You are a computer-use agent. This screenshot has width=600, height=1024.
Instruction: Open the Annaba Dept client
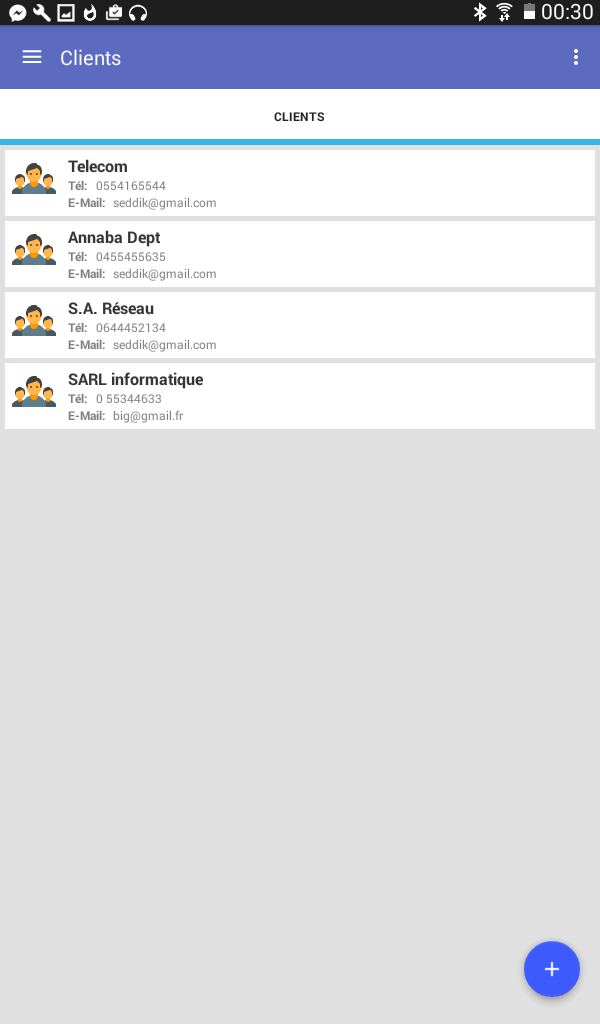click(x=300, y=254)
